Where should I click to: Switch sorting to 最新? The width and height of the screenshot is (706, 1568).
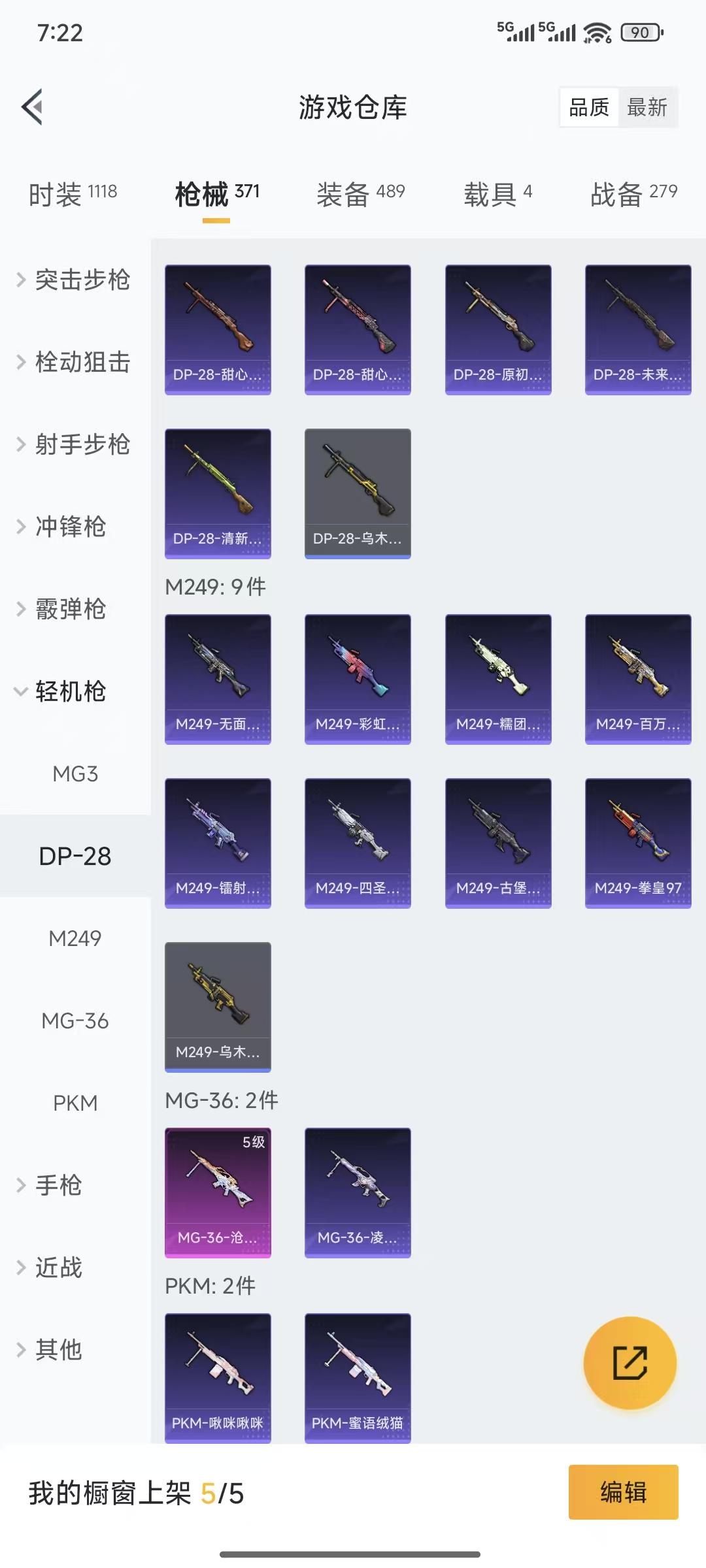pos(648,106)
